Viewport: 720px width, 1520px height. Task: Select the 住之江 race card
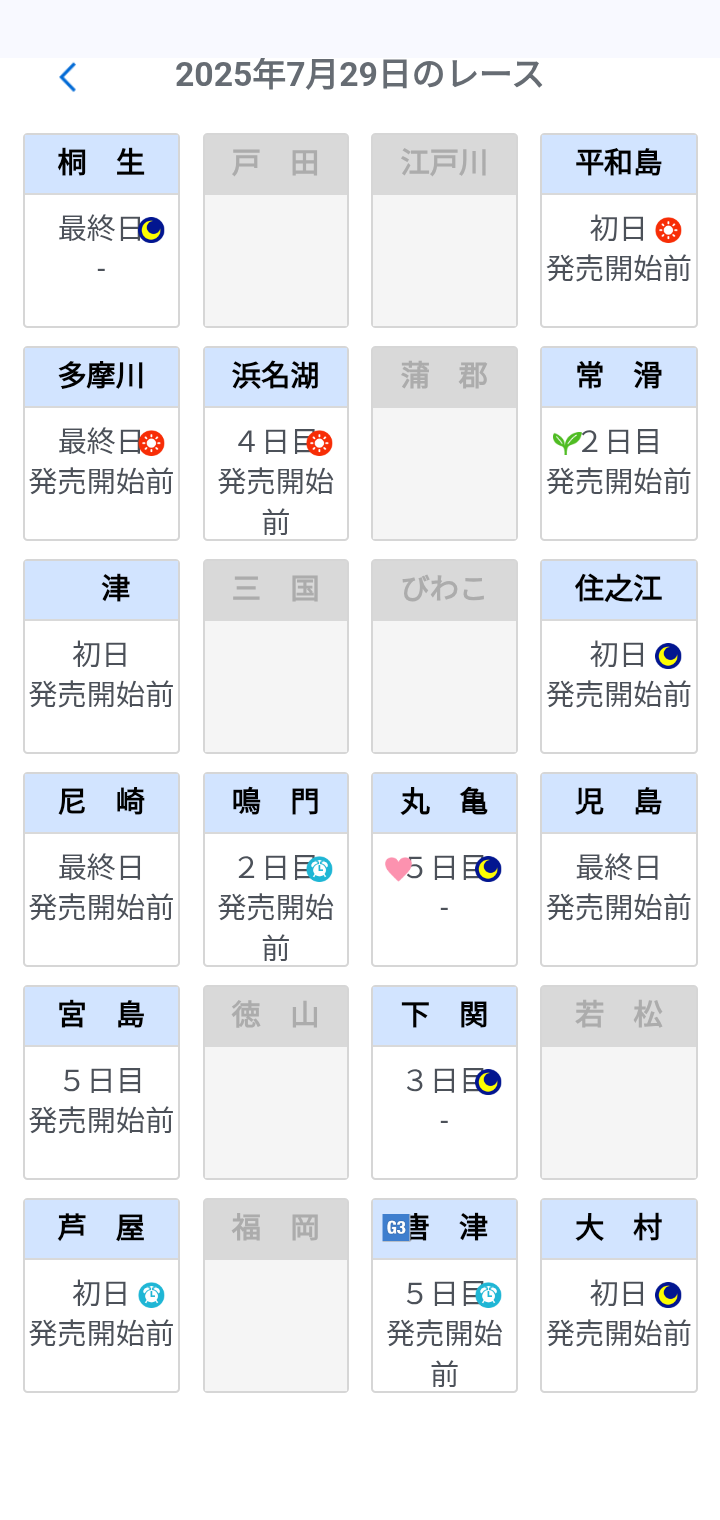click(618, 656)
